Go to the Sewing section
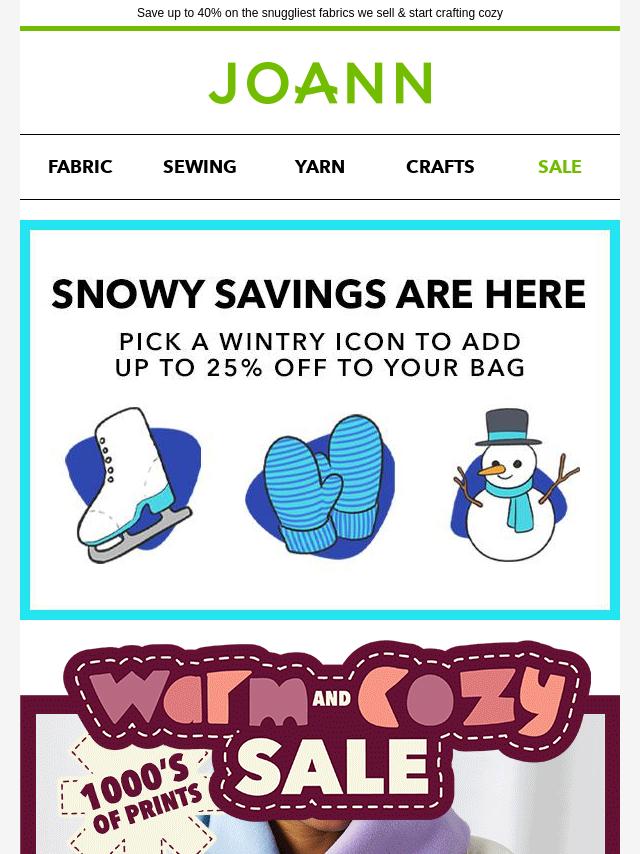This screenshot has width=640, height=854. coord(200,167)
